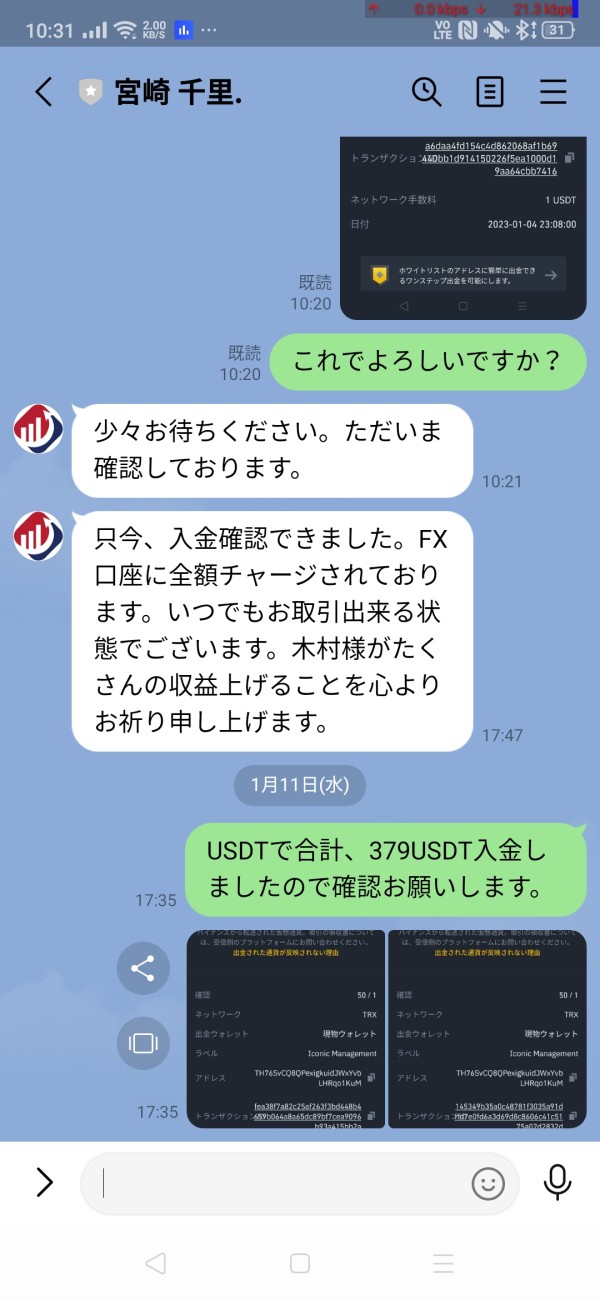Image resolution: width=600 pixels, height=1300 pixels.
Task: Open the emoji sticker picker
Action: (488, 1184)
